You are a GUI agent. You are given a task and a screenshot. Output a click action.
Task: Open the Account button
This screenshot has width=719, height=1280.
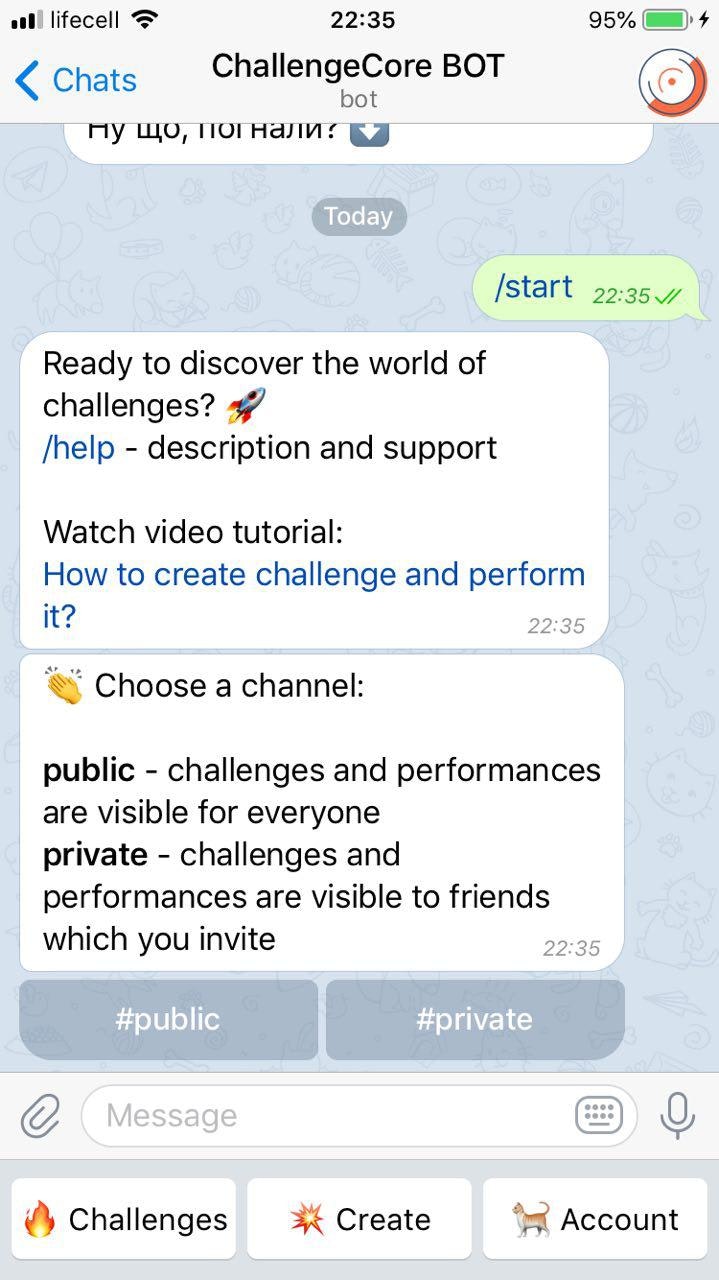pyautogui.click(x=595, y=1219)
